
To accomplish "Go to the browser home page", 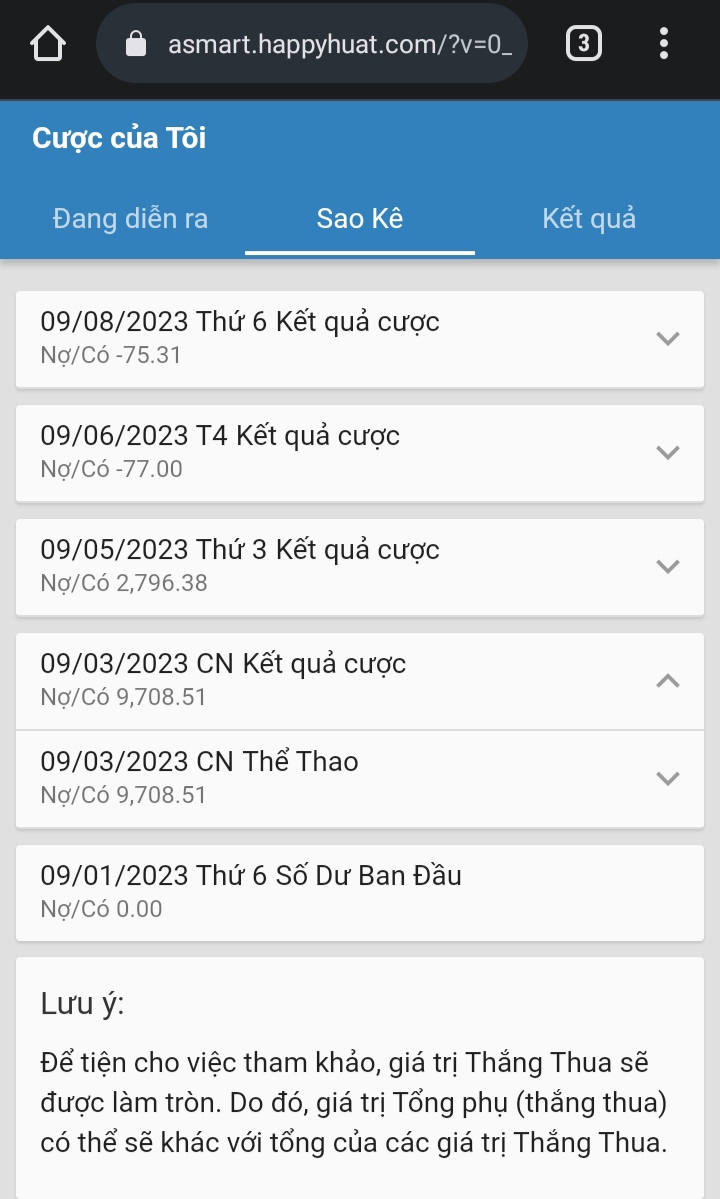I will [48, 44].
